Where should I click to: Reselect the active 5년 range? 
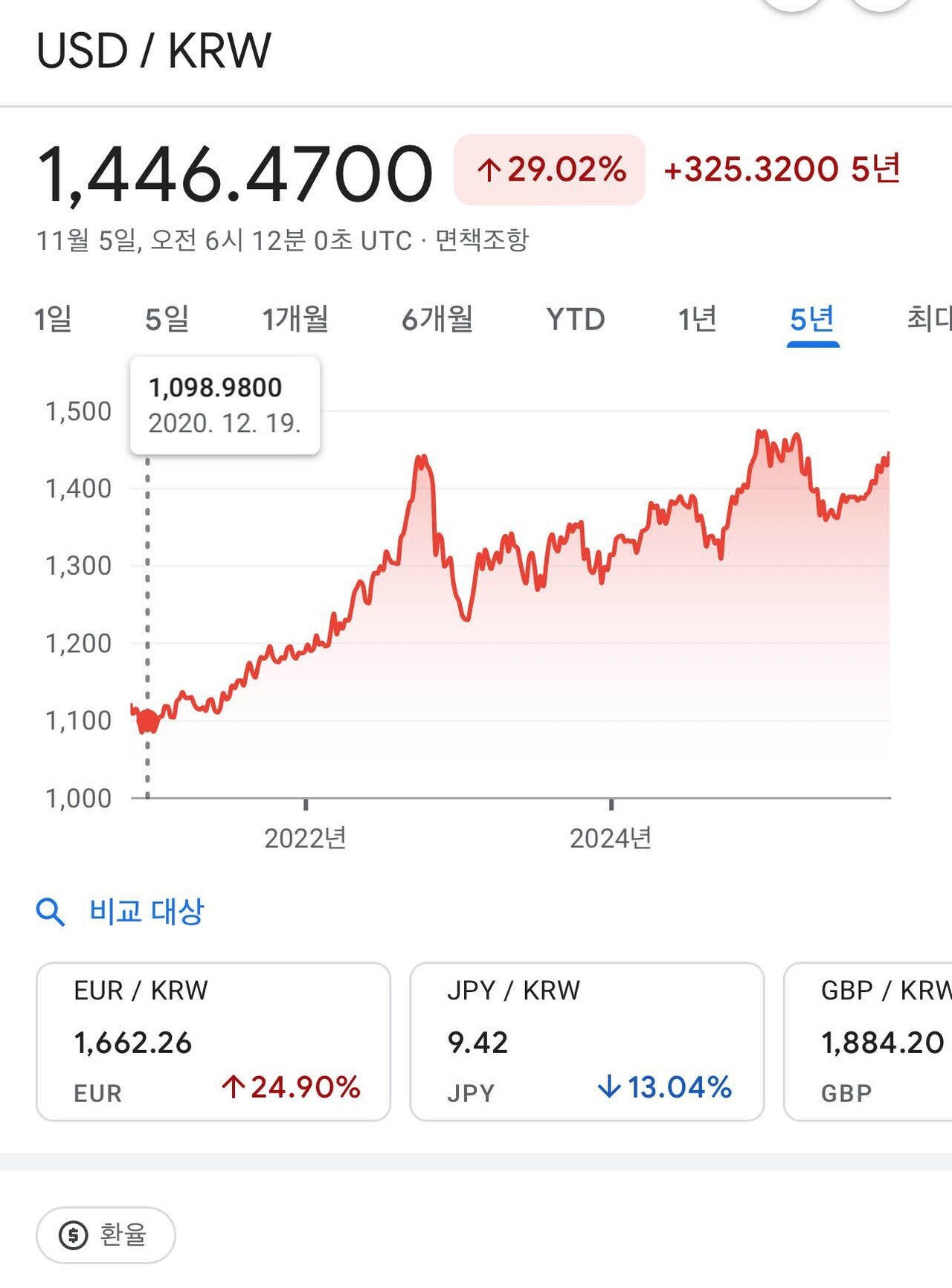[x=812, y=318]
